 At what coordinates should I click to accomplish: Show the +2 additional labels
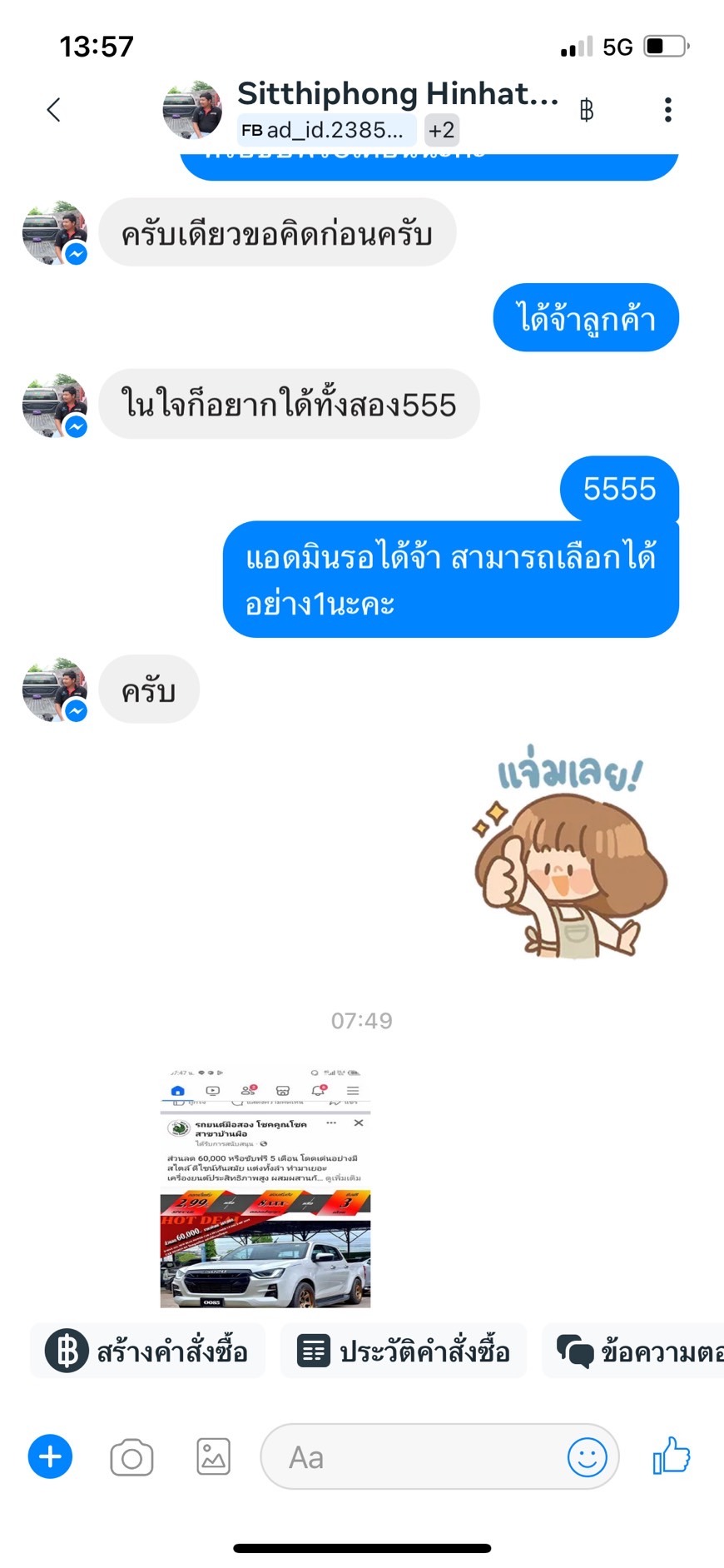(441, 130)
